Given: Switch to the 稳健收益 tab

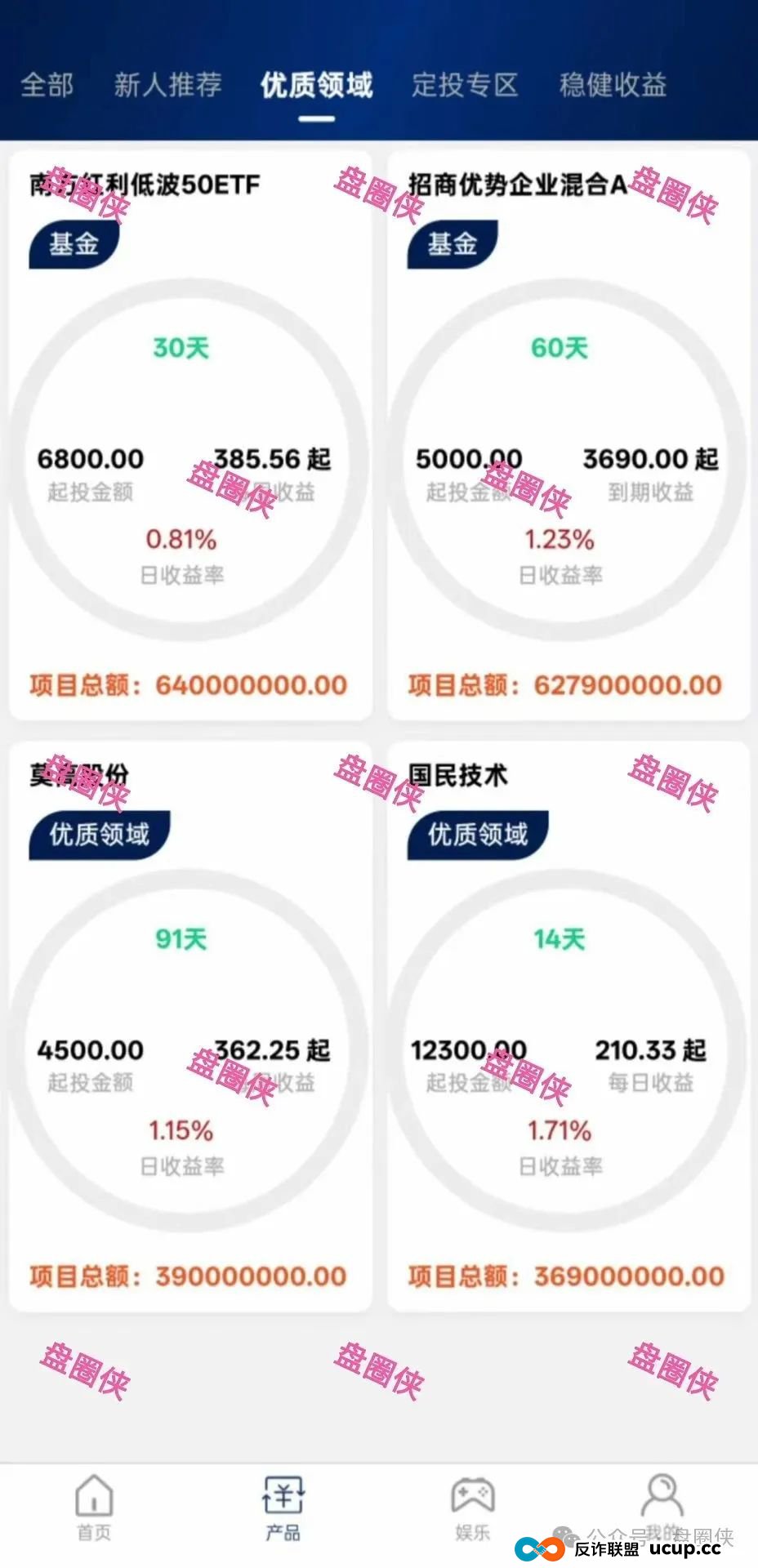Looking at the screenshot, I should click(613, 85).
